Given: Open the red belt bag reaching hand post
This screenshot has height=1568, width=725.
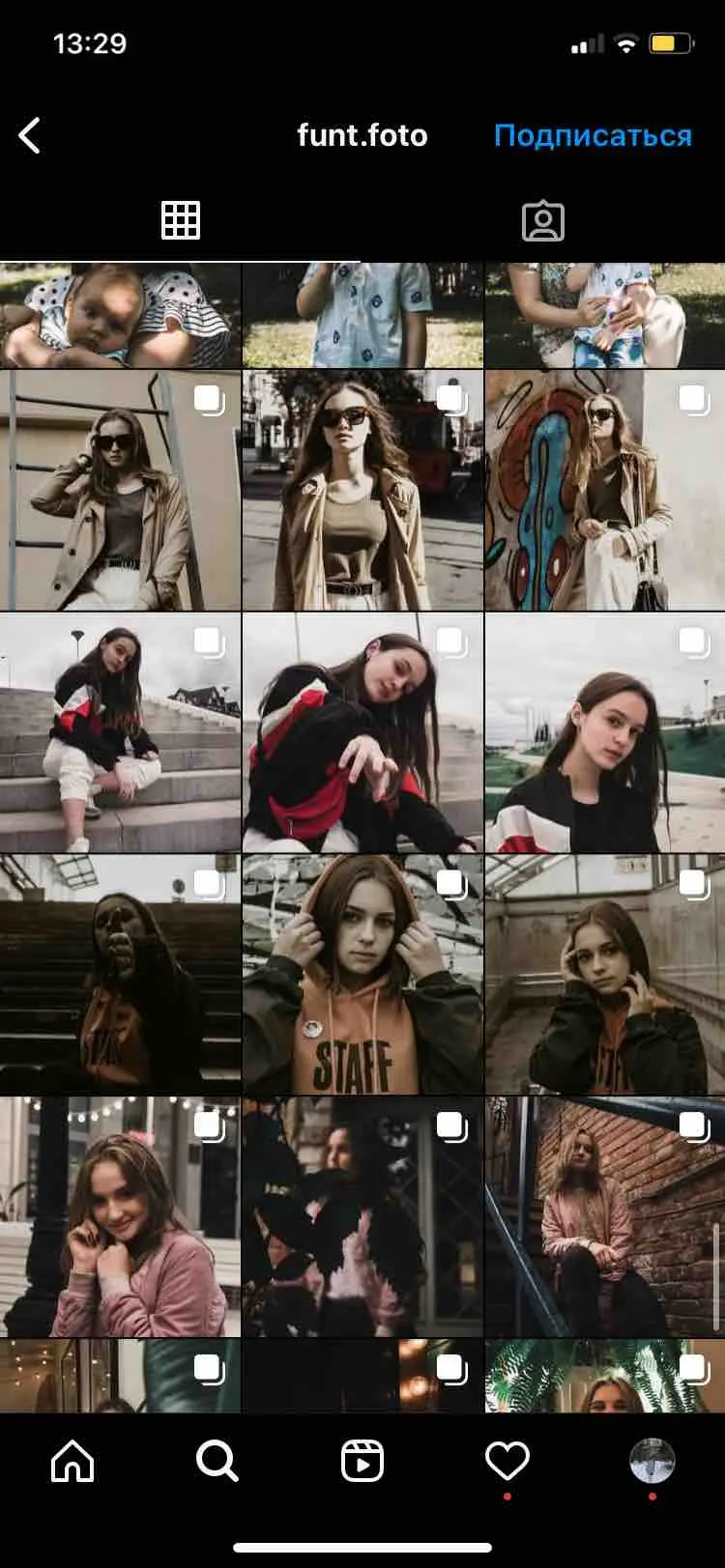Looking at the screenshot, I should pos(362,732).
